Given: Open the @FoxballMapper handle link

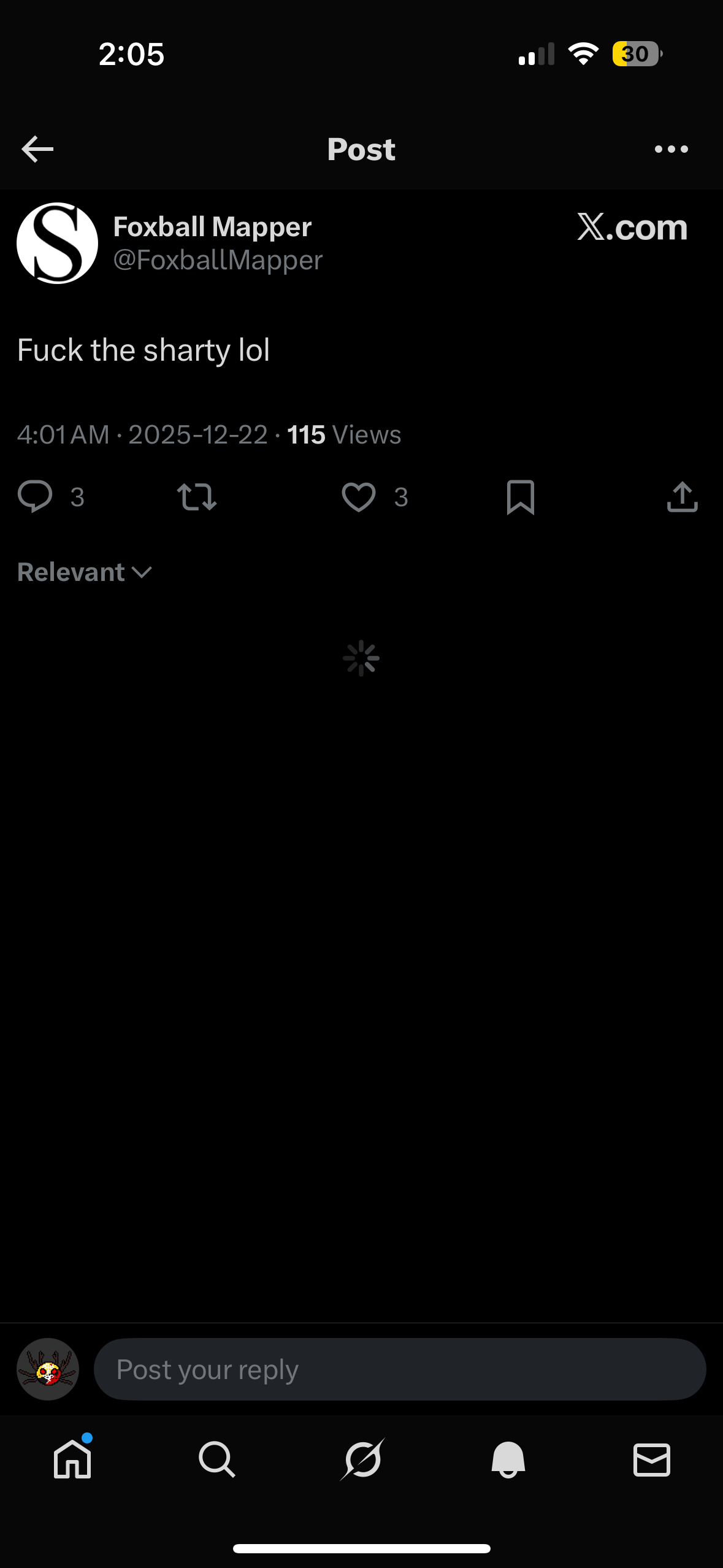Looking at the screenshot, I should (218, 260).
